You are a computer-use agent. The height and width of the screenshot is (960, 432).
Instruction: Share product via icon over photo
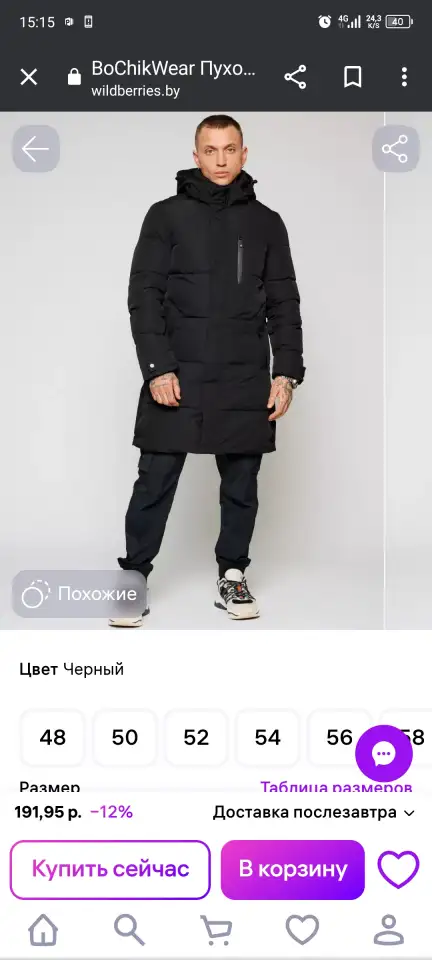coord(395,149)
